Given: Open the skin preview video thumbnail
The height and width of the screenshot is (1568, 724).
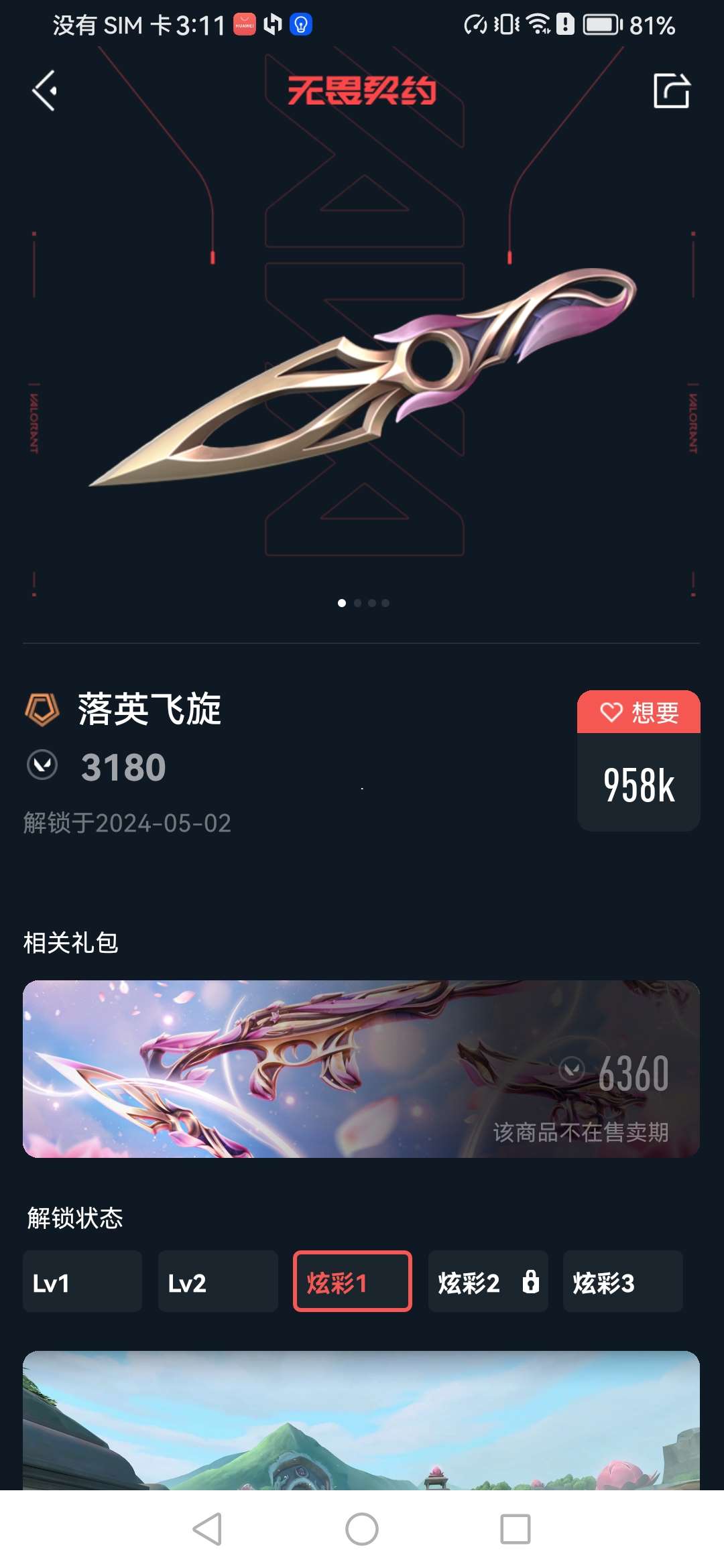Looking at the screenshot, I should [x=361, y=1421].
